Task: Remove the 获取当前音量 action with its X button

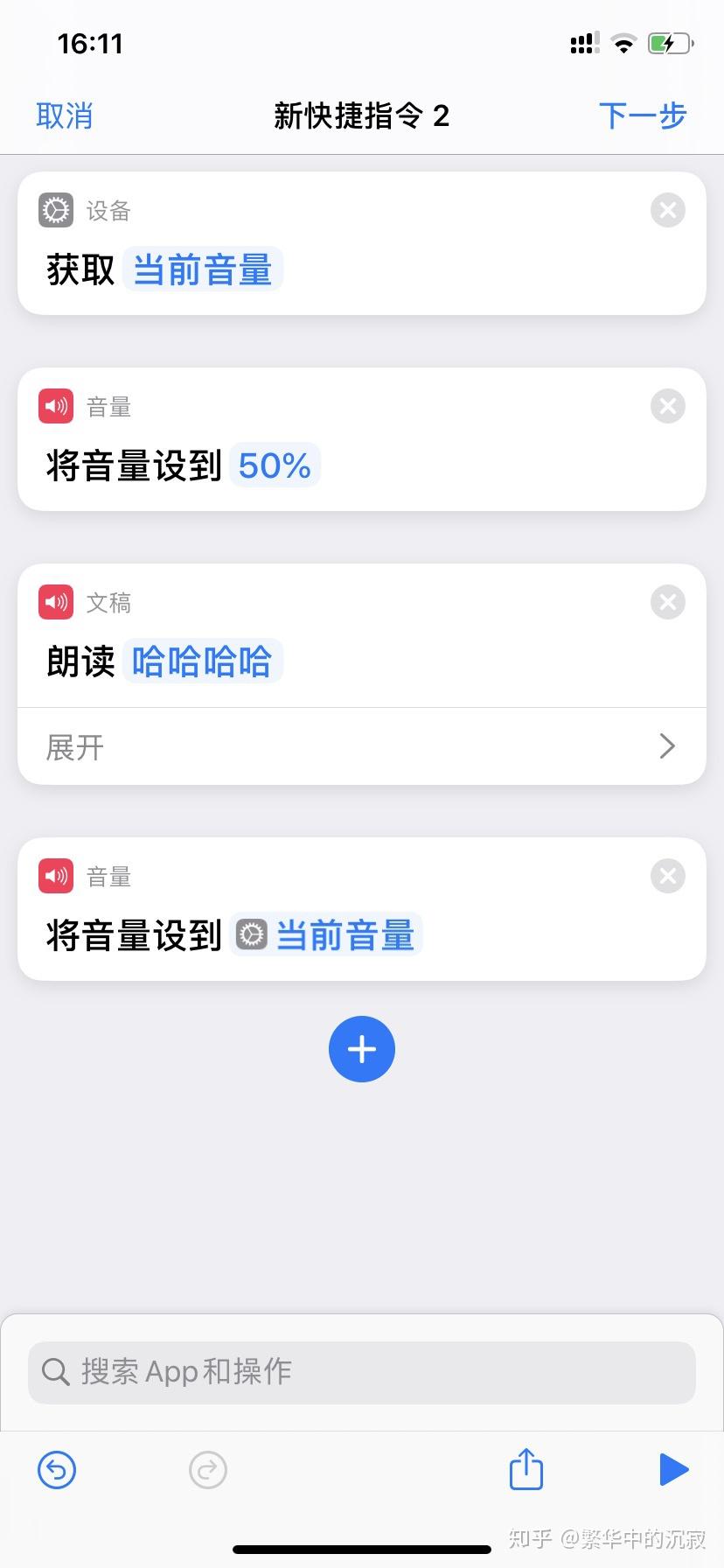Action: [667, 210]
